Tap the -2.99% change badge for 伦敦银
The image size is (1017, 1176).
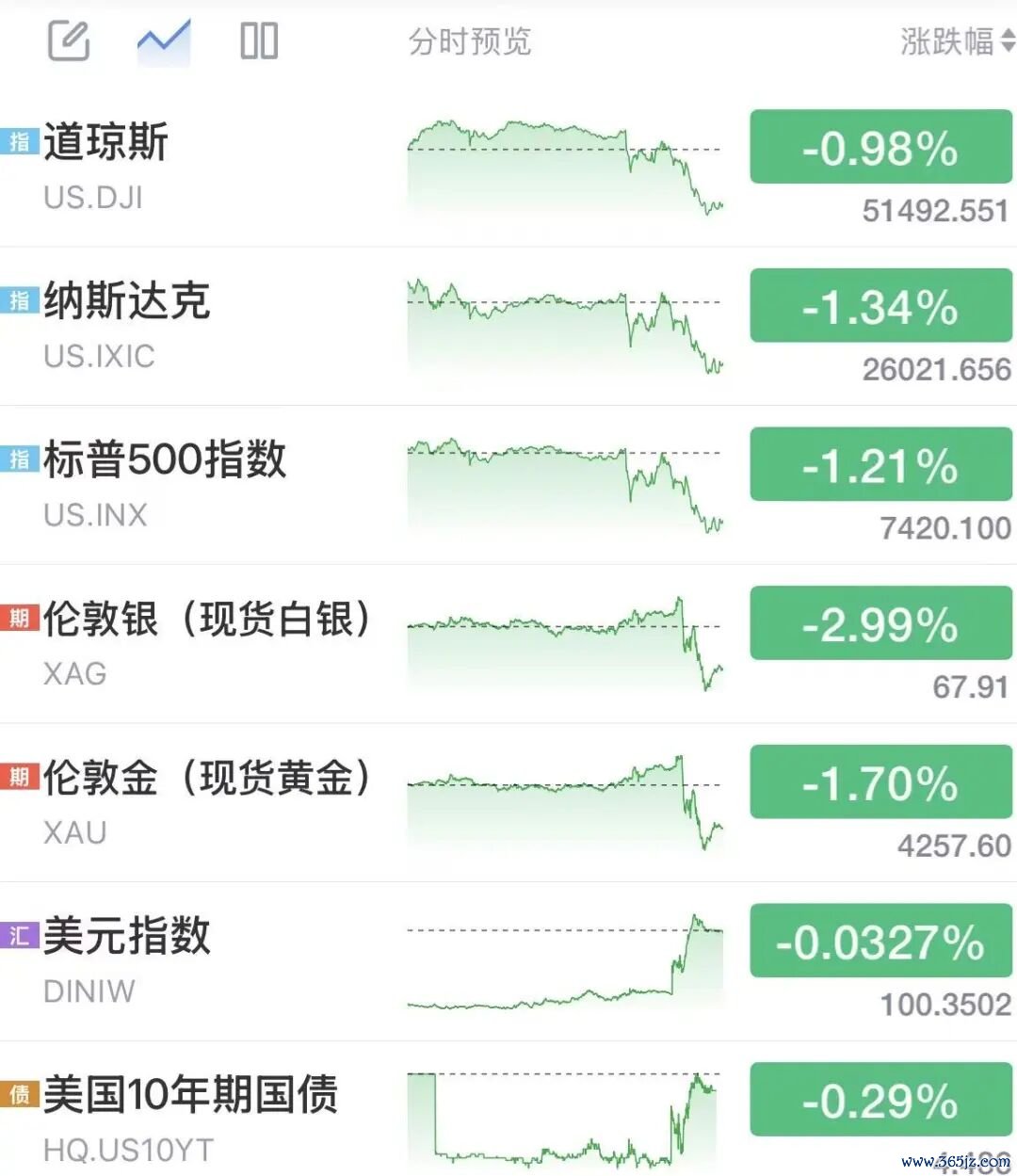(880, 623)
